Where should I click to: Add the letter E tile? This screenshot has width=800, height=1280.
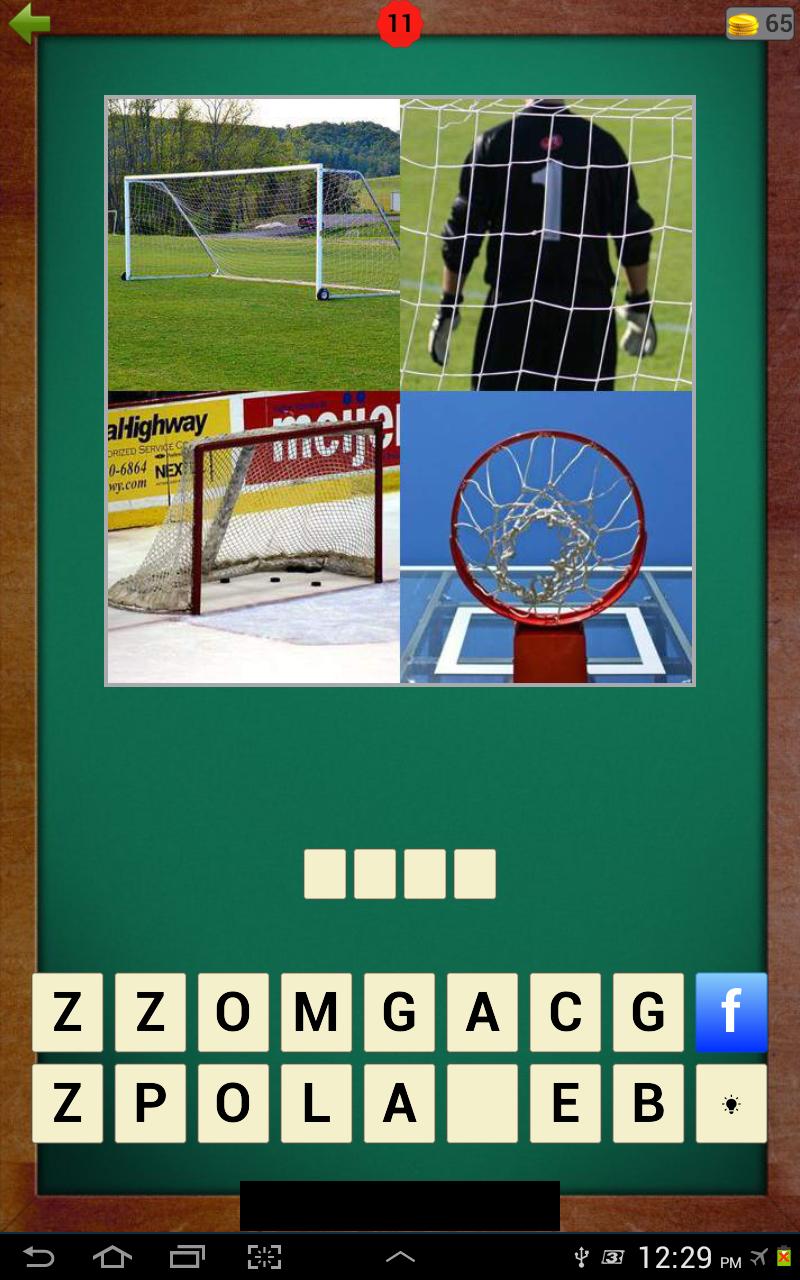point(565,1103)
